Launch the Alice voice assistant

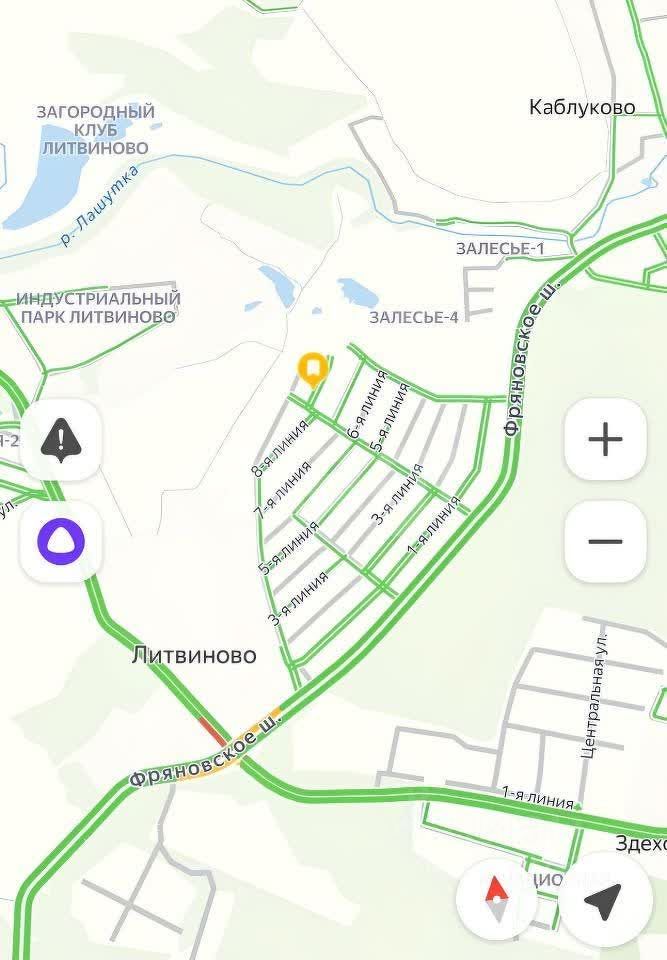pos(61,541)
